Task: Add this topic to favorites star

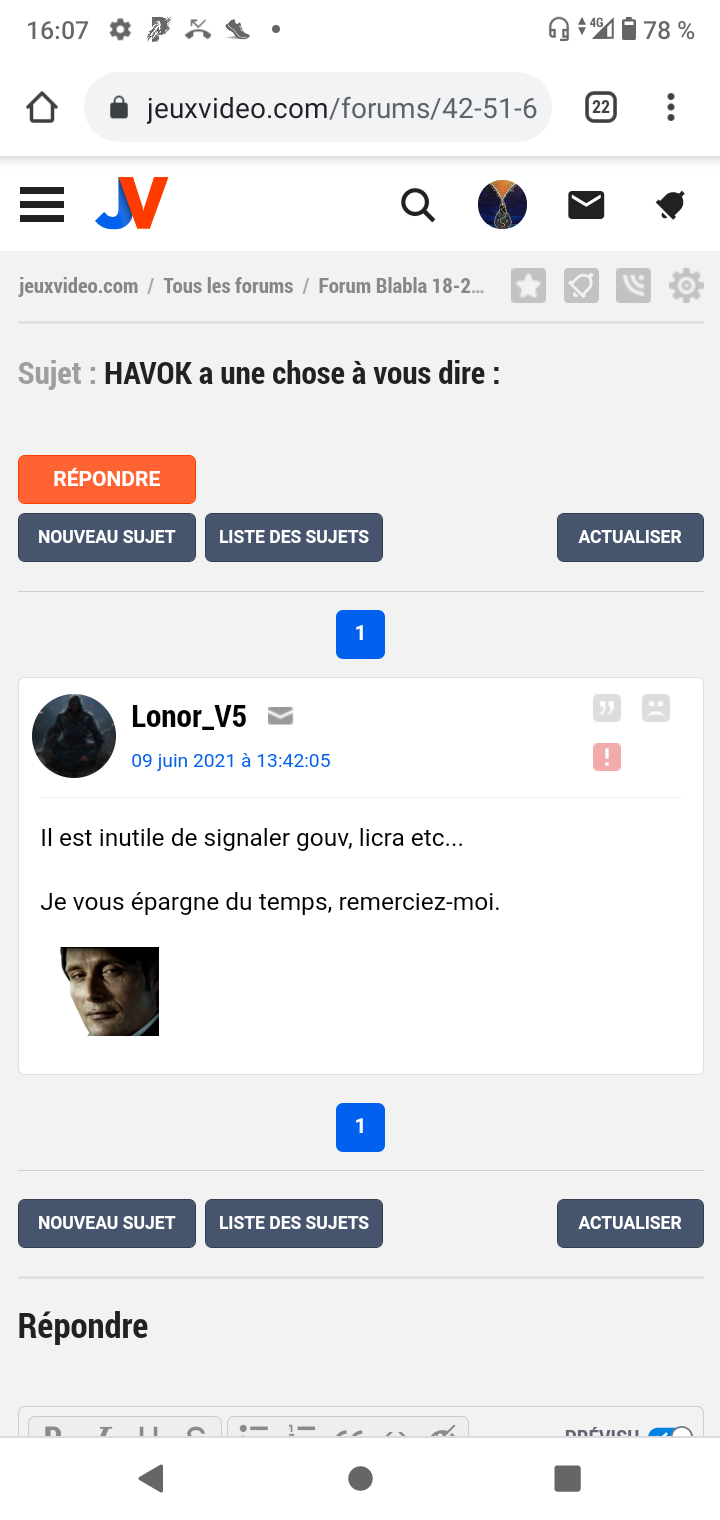Action: [528, 286]
